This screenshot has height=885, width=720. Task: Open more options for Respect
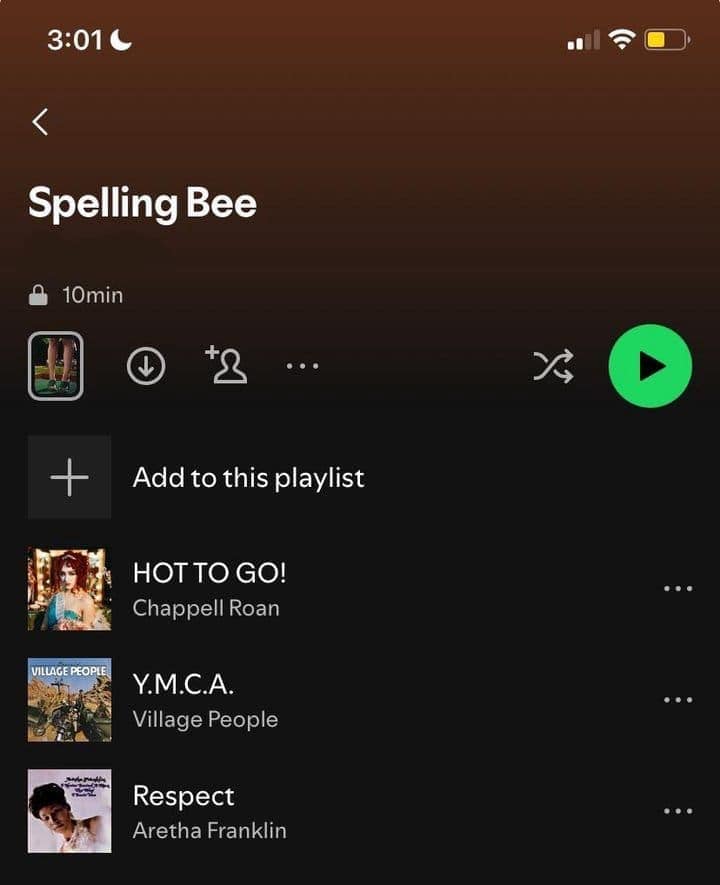pyautogui.click(x=677, y=811)
